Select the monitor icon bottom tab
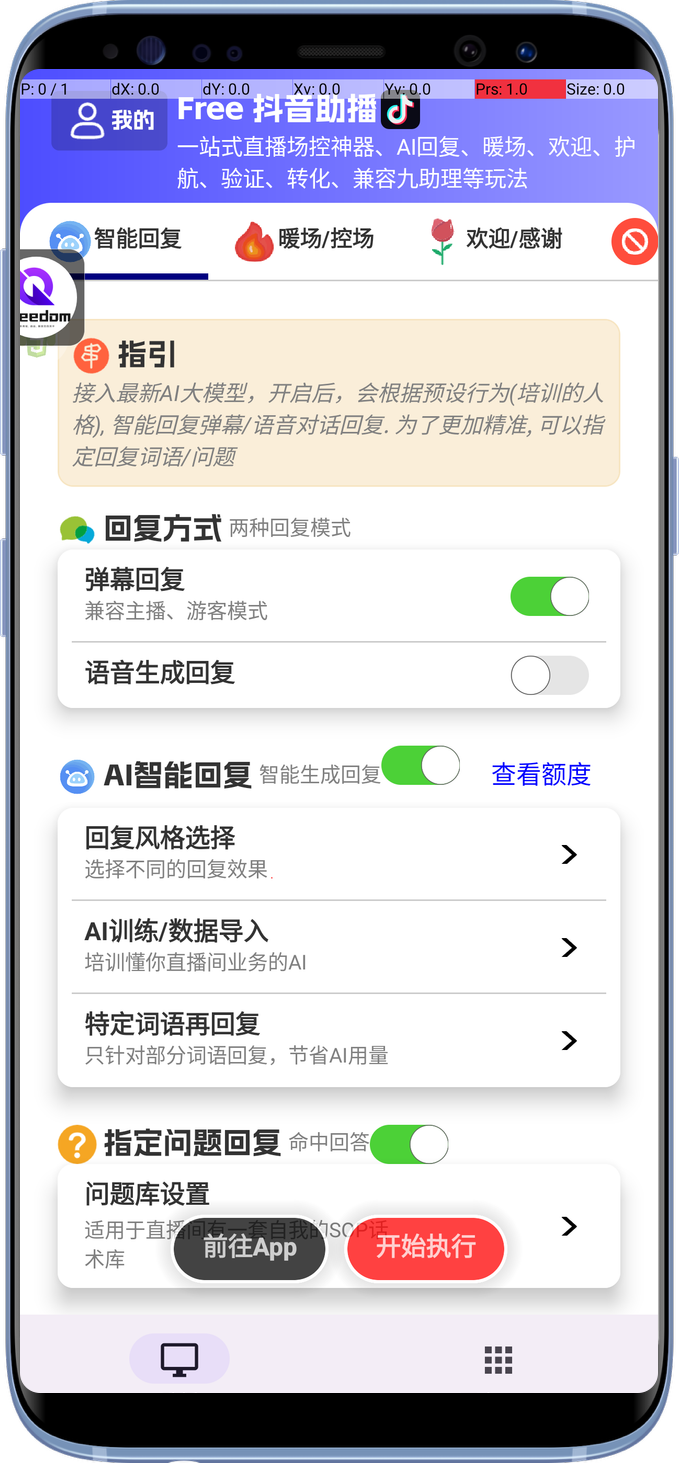The height and width of the screenshot is (1463, 679). (x=179, y=1358)
